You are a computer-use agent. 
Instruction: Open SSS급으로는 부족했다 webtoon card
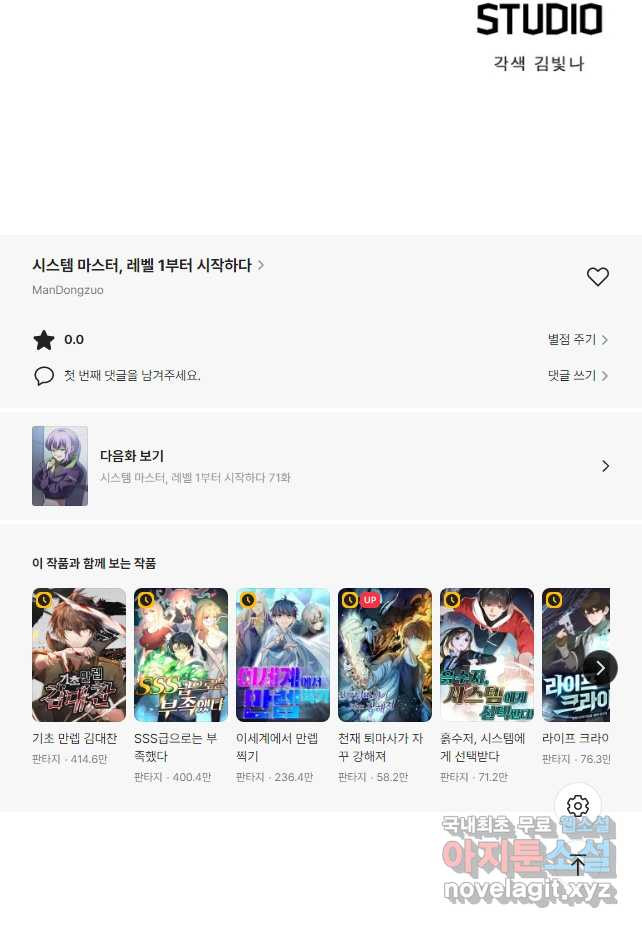click(x=181, y=655)
